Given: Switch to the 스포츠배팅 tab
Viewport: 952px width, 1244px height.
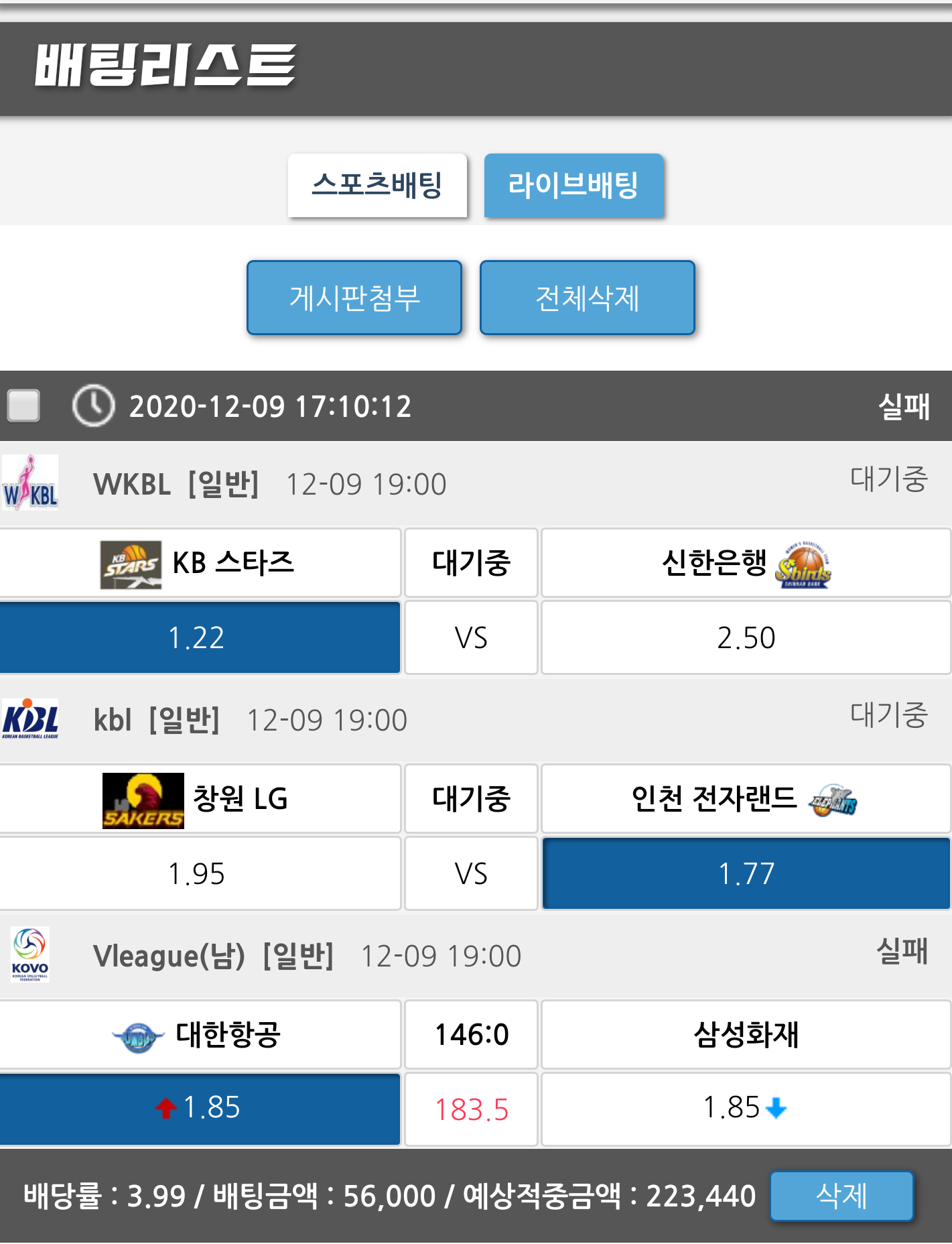Looking at the screenshot, I should (377, 186).
